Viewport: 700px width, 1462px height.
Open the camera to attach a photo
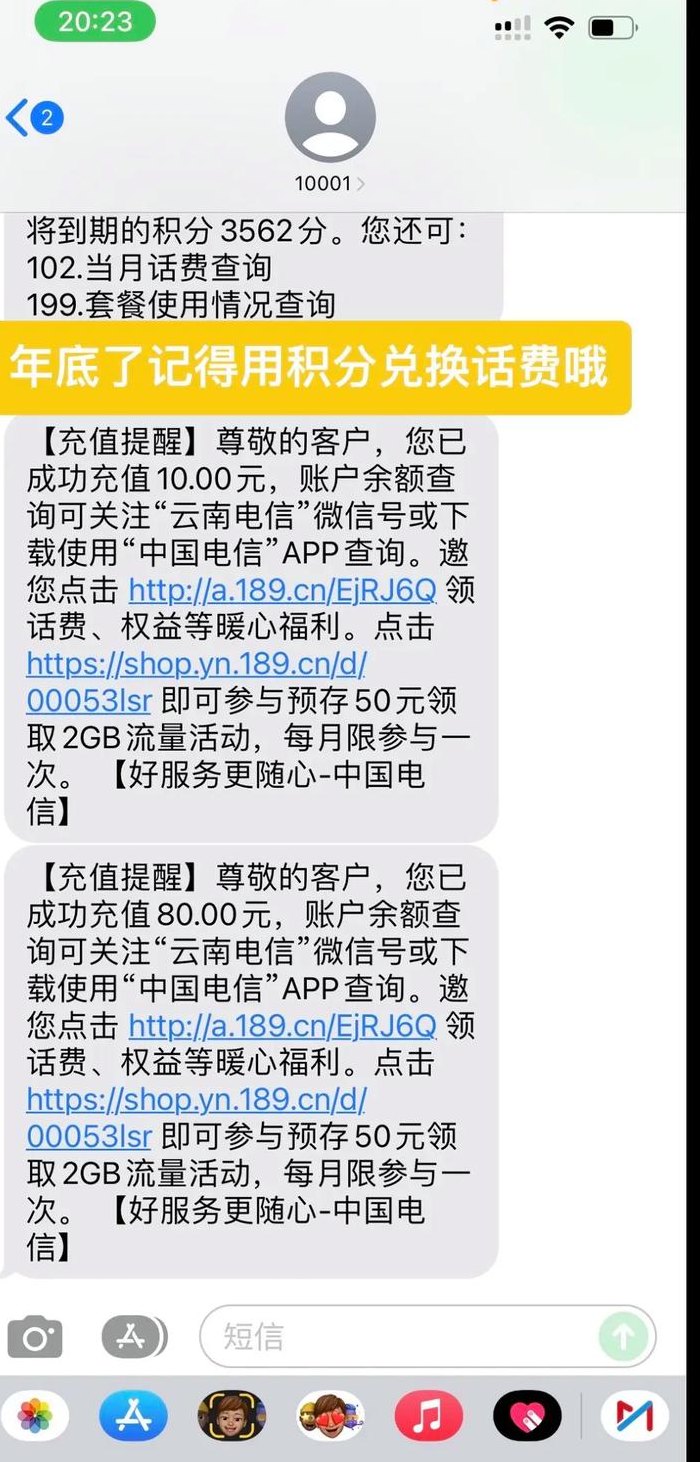pyautogui.click(x=35, y=1337)
